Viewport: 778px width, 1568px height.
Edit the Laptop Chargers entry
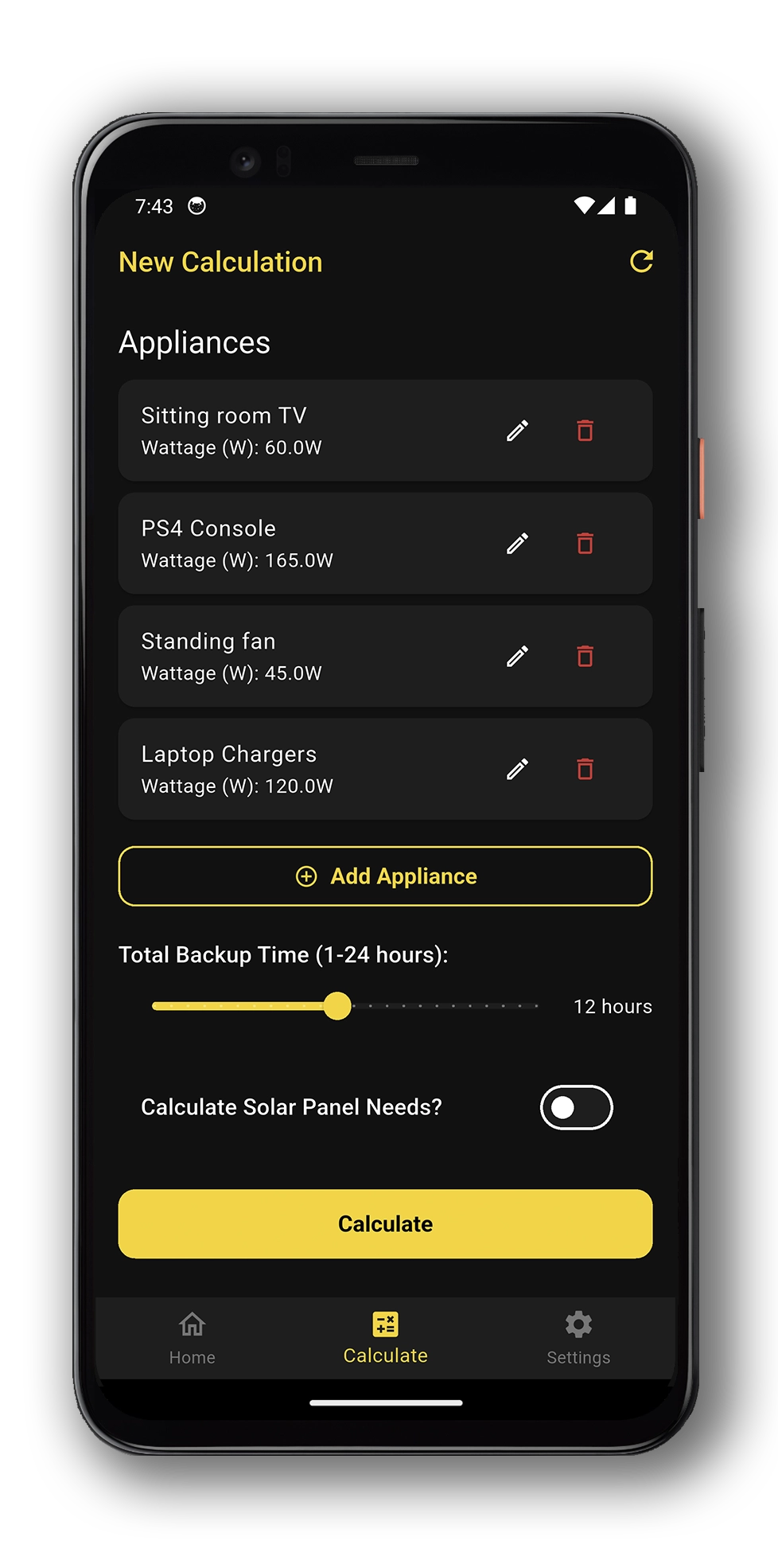(x=517, y=770)
